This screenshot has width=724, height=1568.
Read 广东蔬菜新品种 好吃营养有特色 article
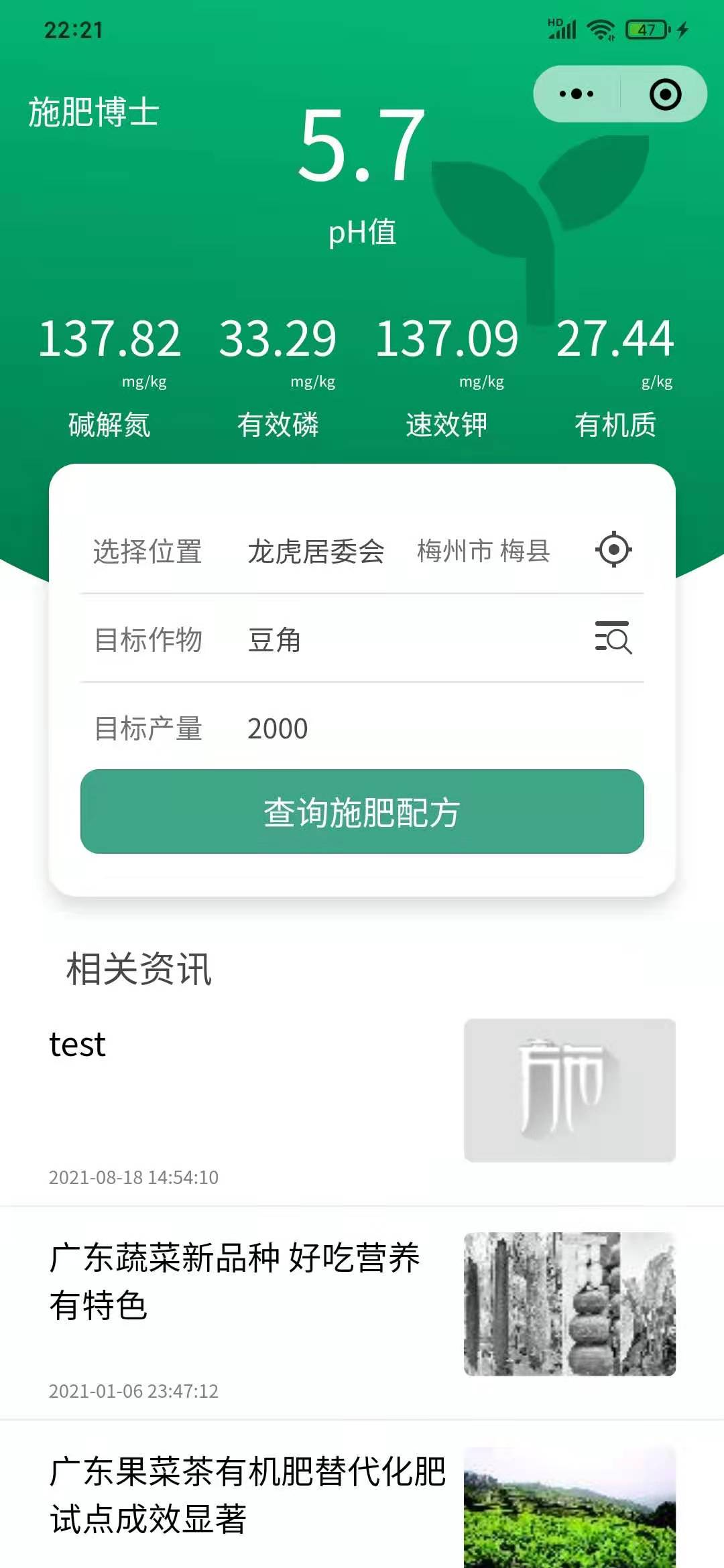[x=235, y=1281]
